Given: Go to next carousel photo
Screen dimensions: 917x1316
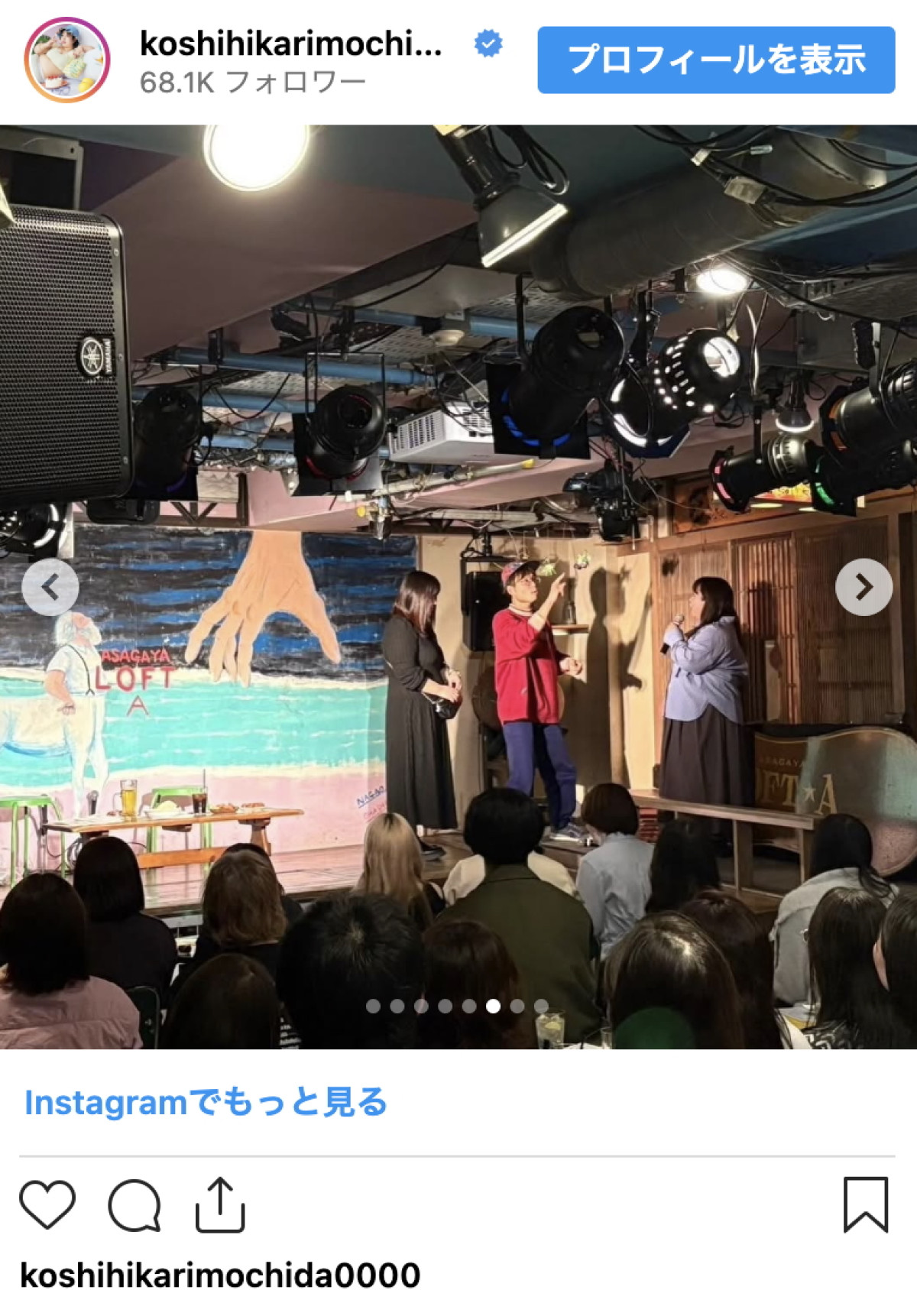Looking at the screenshot, I should (864, 587).
